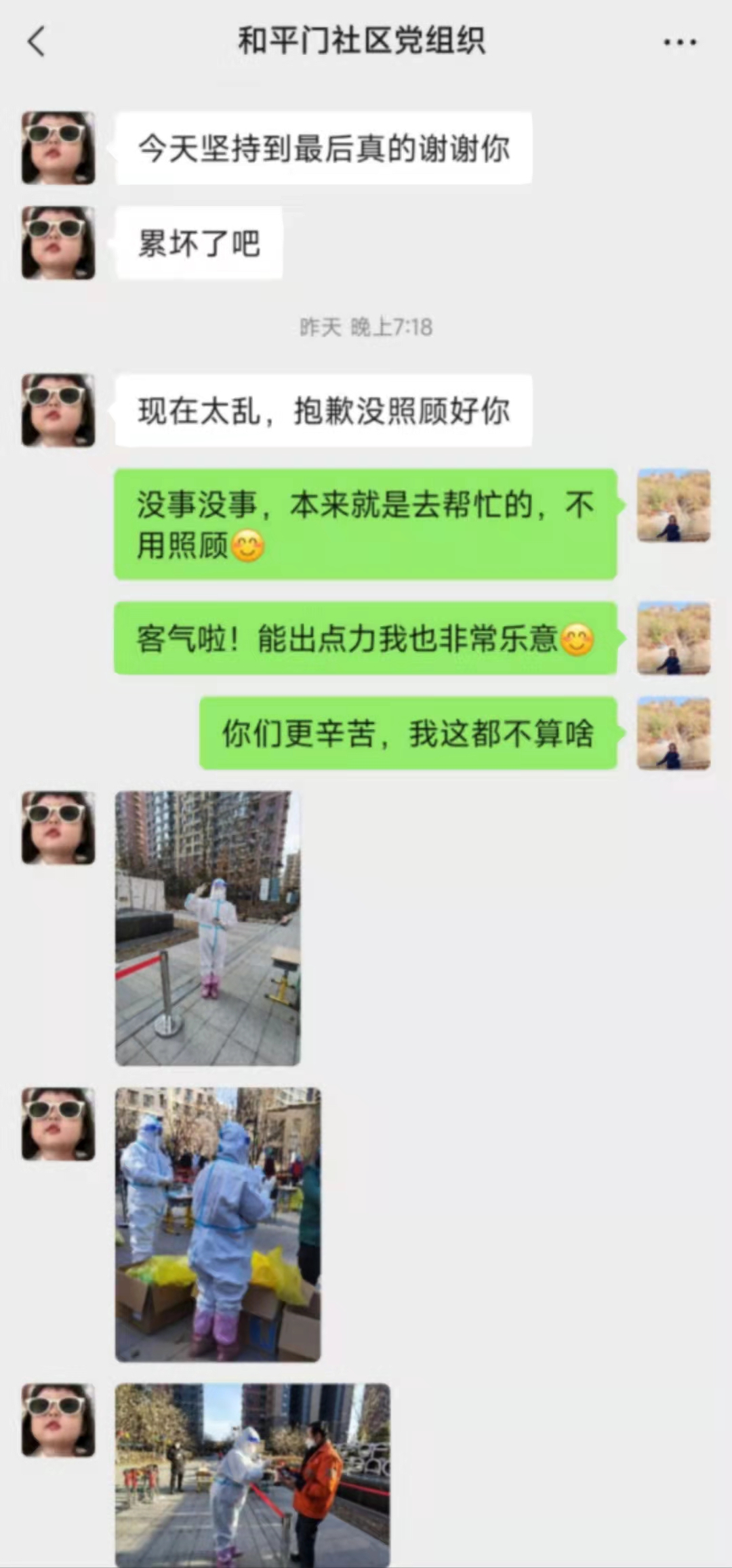
Task: Go back from the 和平门社区党组织 chat
Action: (37, 42)
